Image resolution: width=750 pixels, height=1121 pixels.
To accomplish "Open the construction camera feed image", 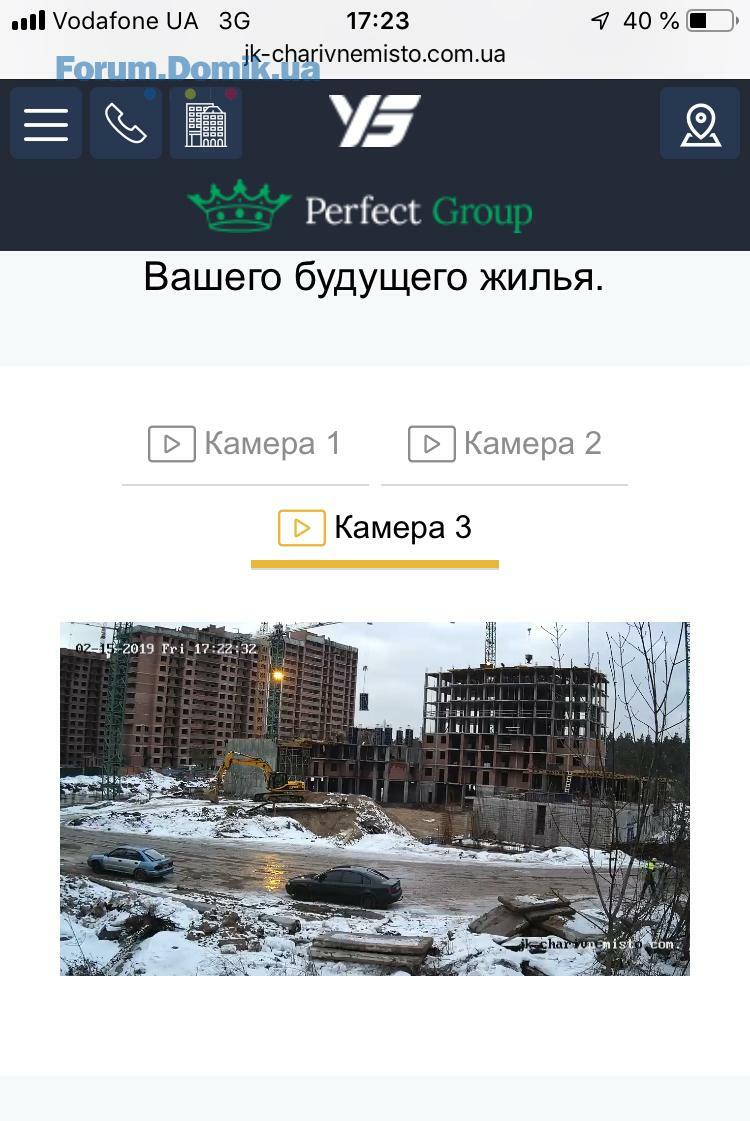I will (x=375, y=798).
